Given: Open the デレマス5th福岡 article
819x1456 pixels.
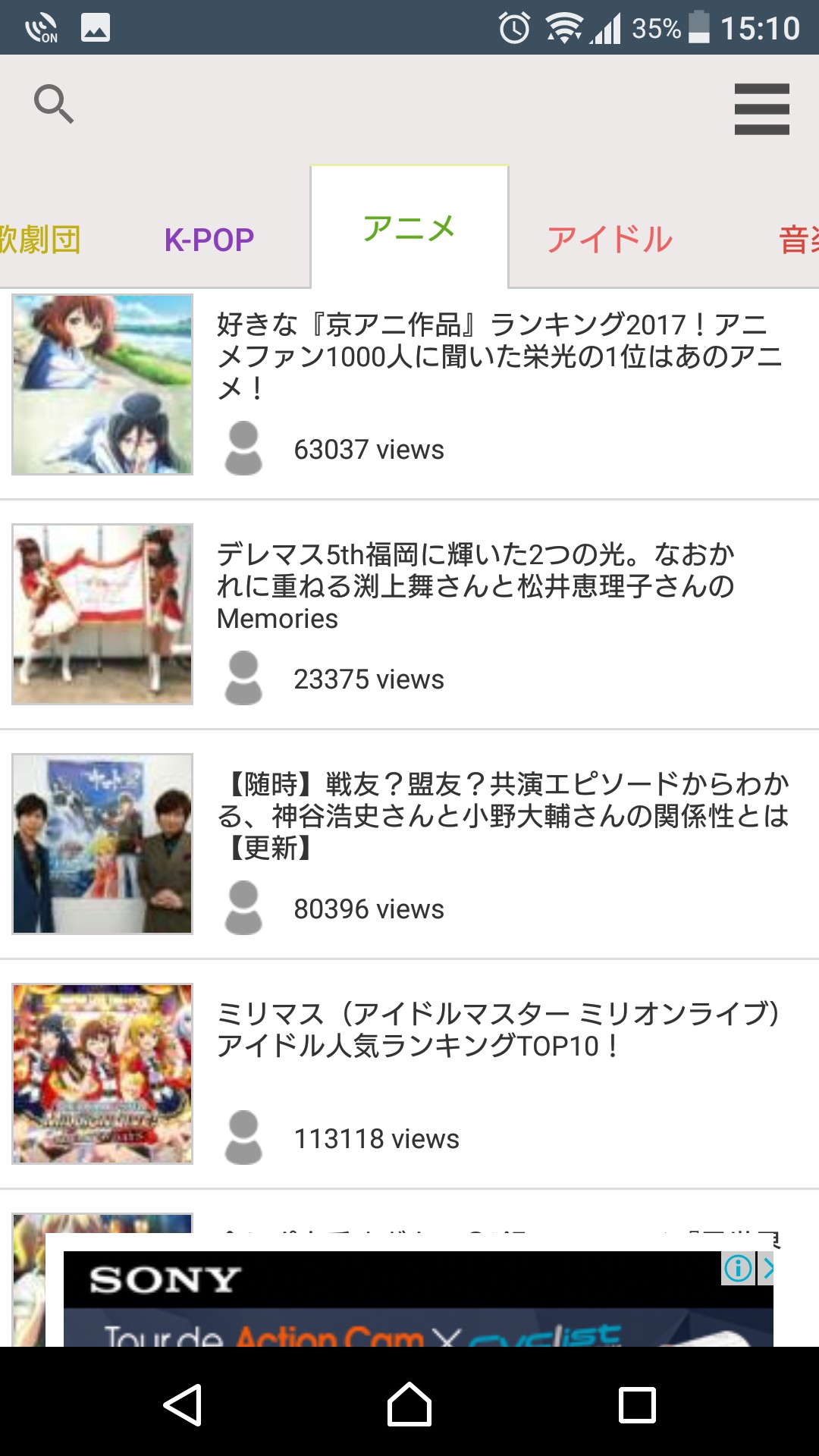Looking at the screenshot, I should 475,585.
